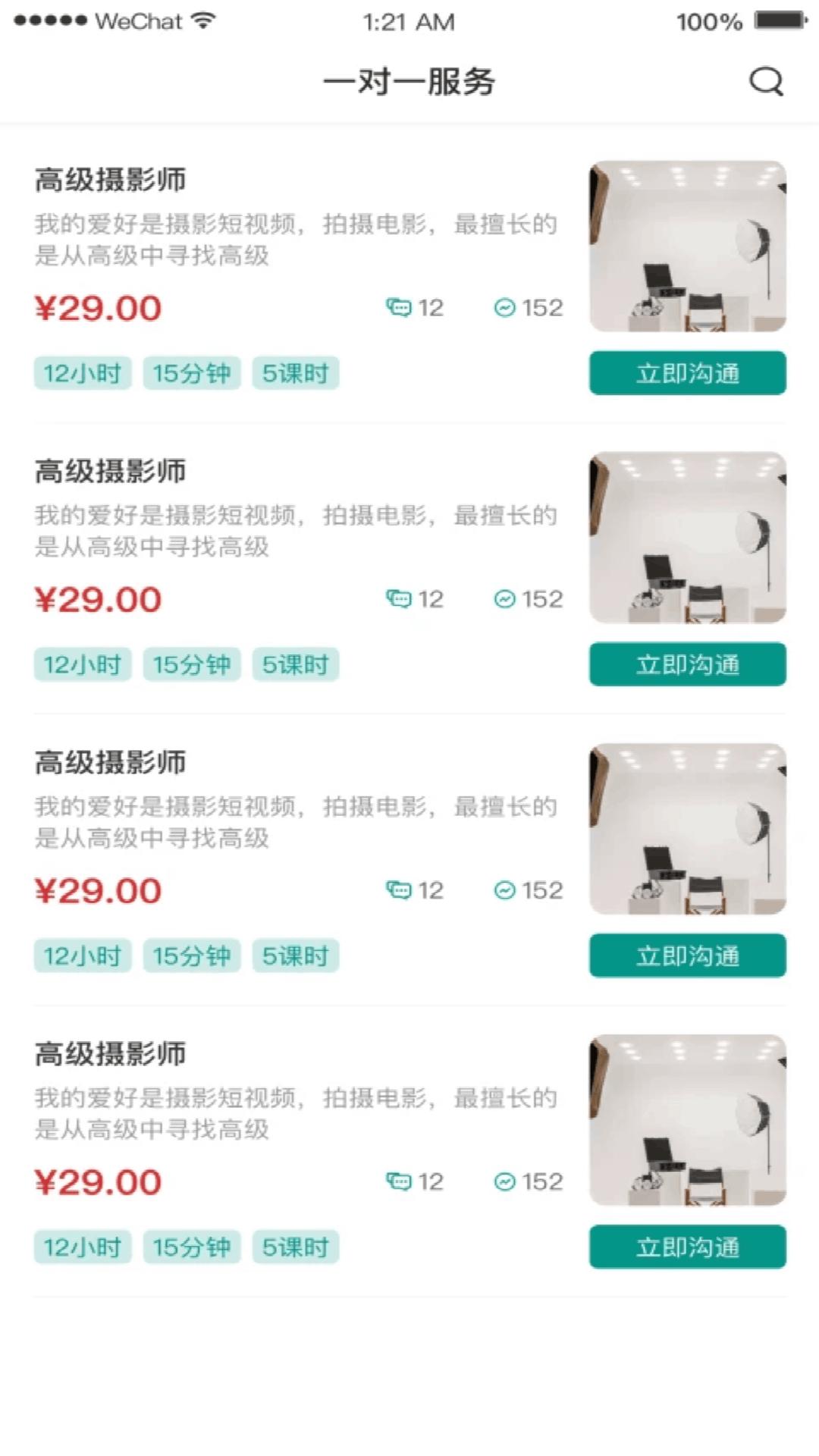Open the studio photo thumbnail of the third service
Viewport: 819px width, 1456px height.
pos(687,830)
